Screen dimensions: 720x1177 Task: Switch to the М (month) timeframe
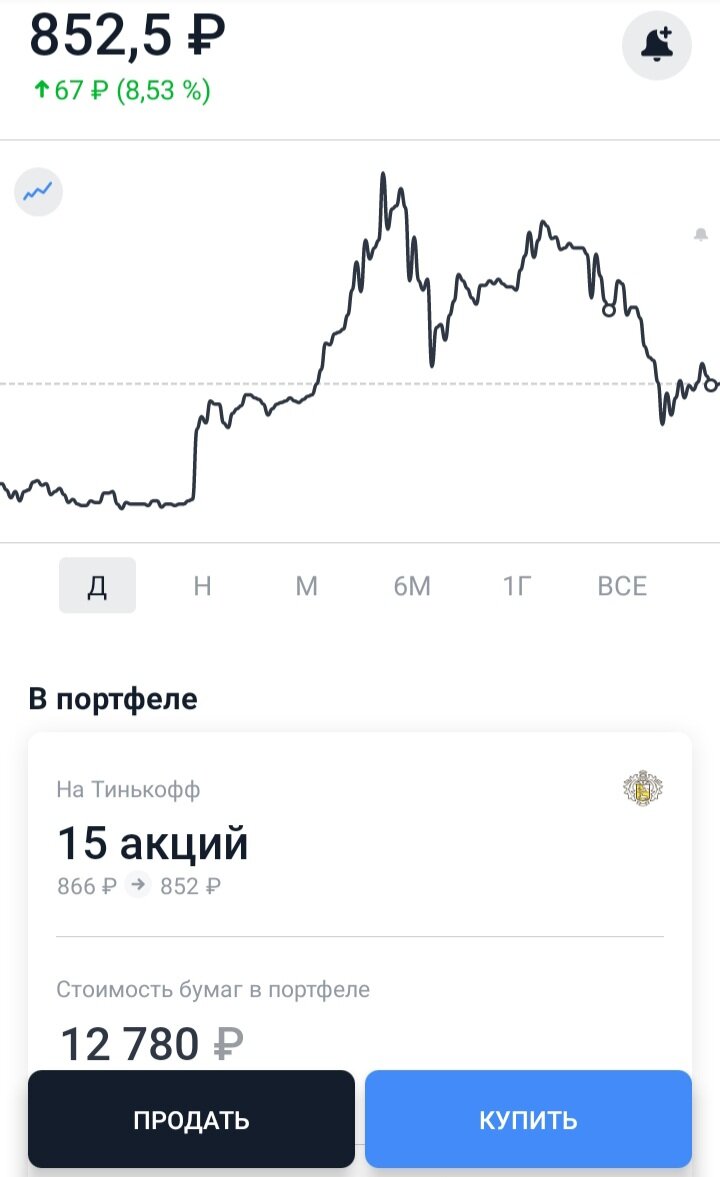tap(306, 586)
